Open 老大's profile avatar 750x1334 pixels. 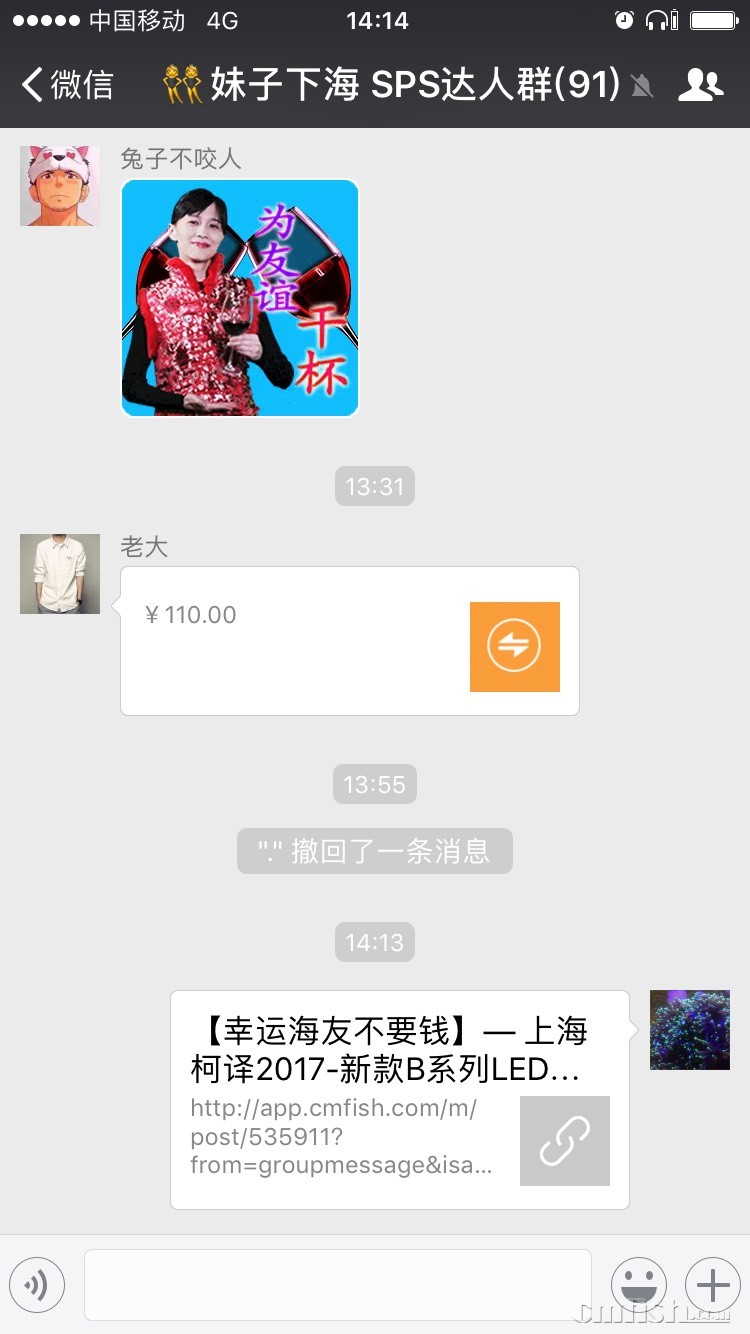pyautogui.click(x=60, y=574)
